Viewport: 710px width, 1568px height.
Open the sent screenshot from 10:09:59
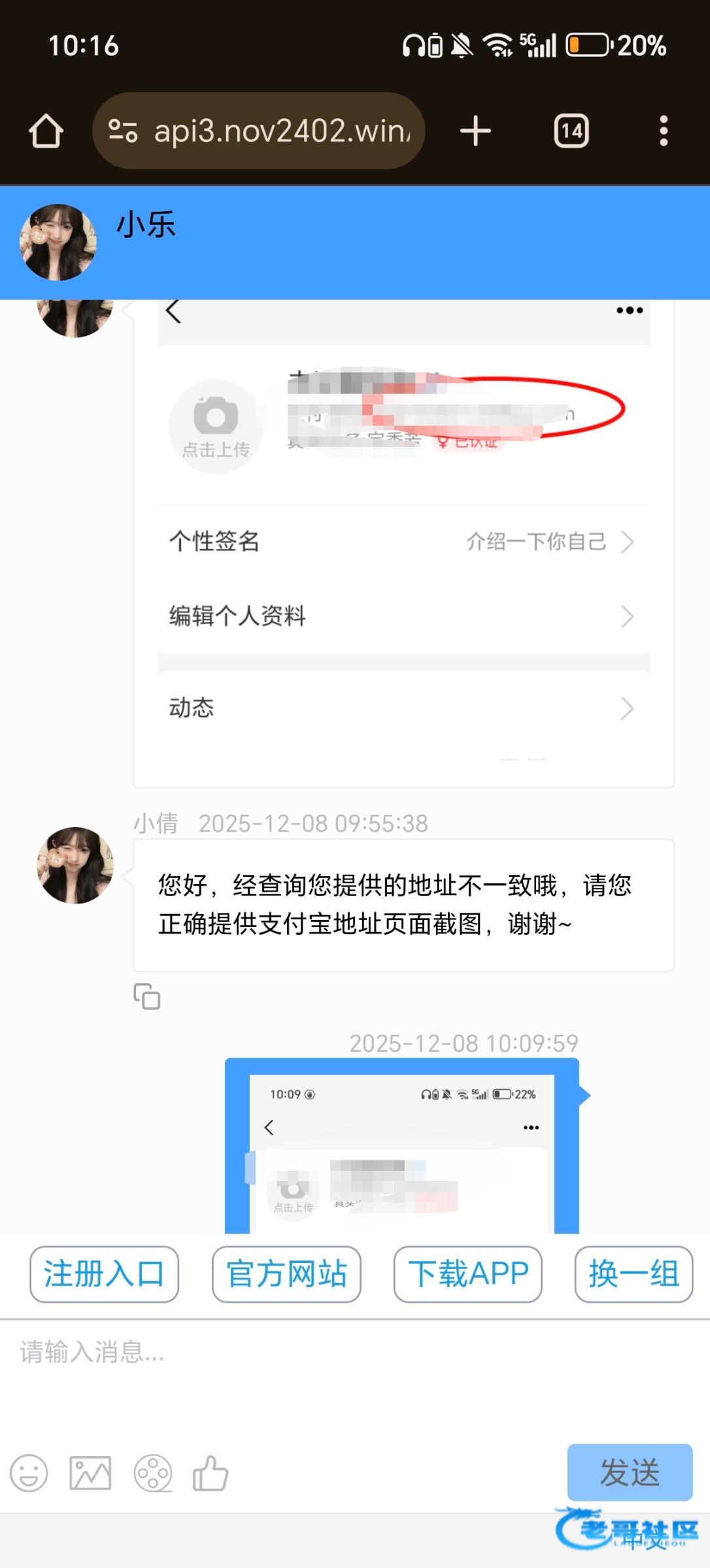pos(401,1150)
